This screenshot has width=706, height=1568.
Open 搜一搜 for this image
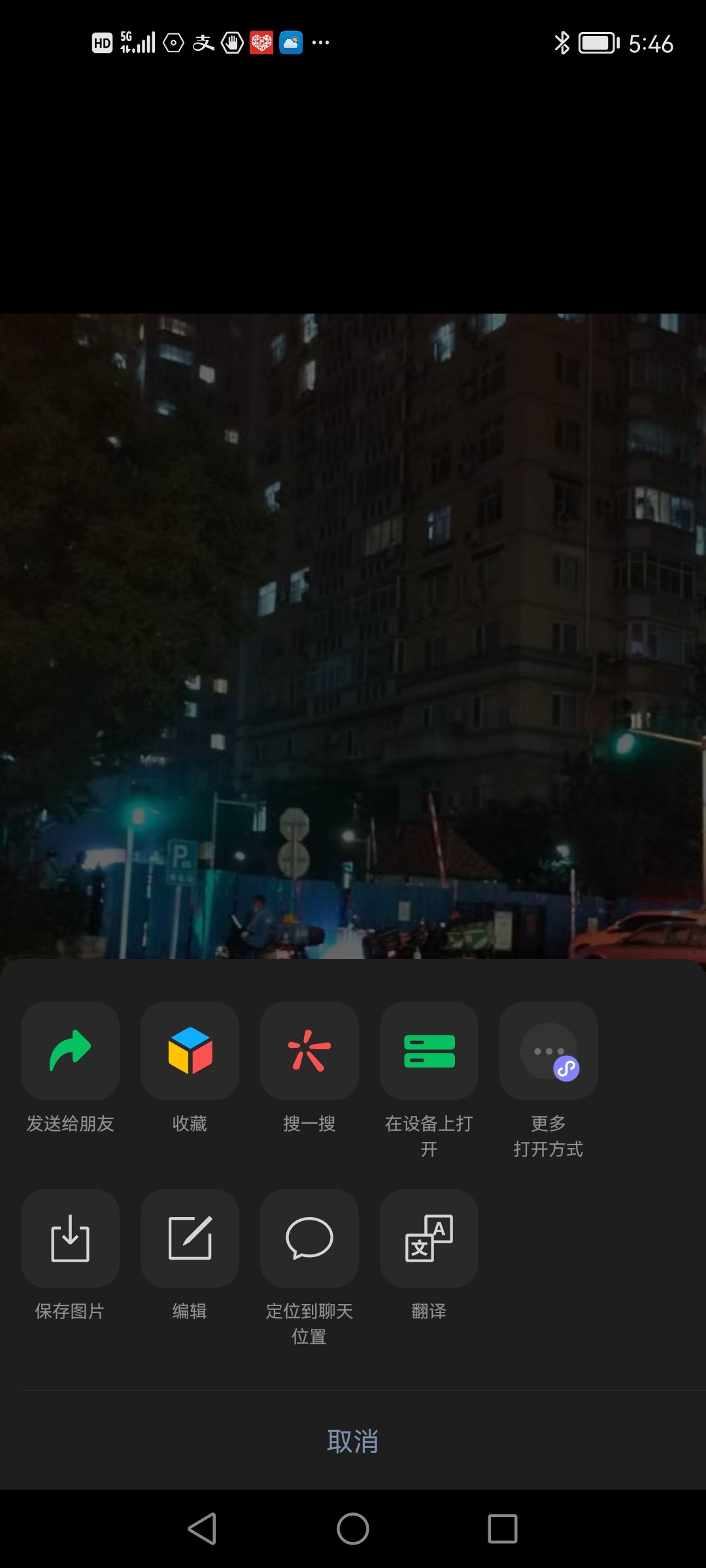[x=309, y=1051]
